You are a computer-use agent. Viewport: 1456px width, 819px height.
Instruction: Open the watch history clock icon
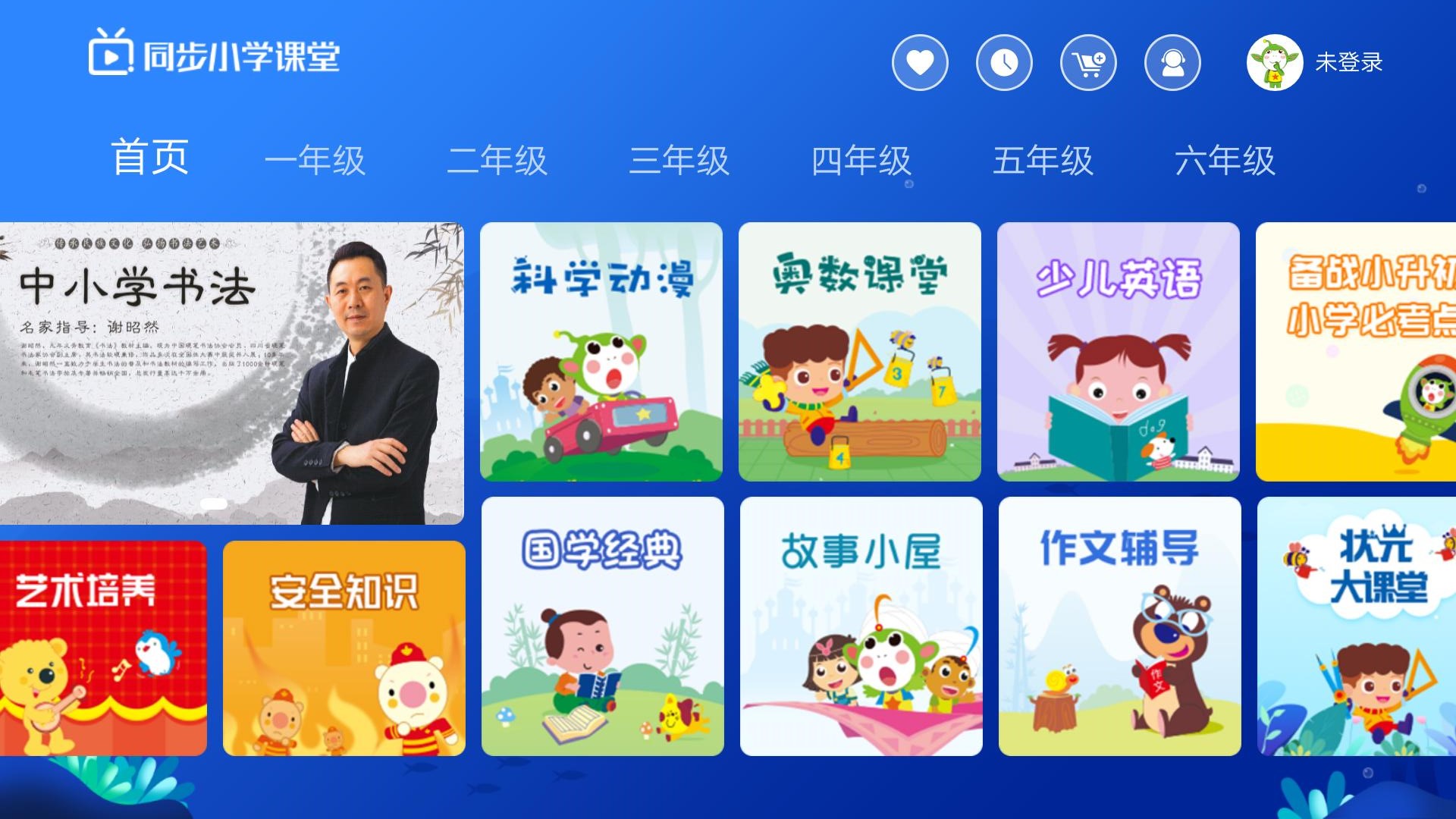tap(1004, 62)
